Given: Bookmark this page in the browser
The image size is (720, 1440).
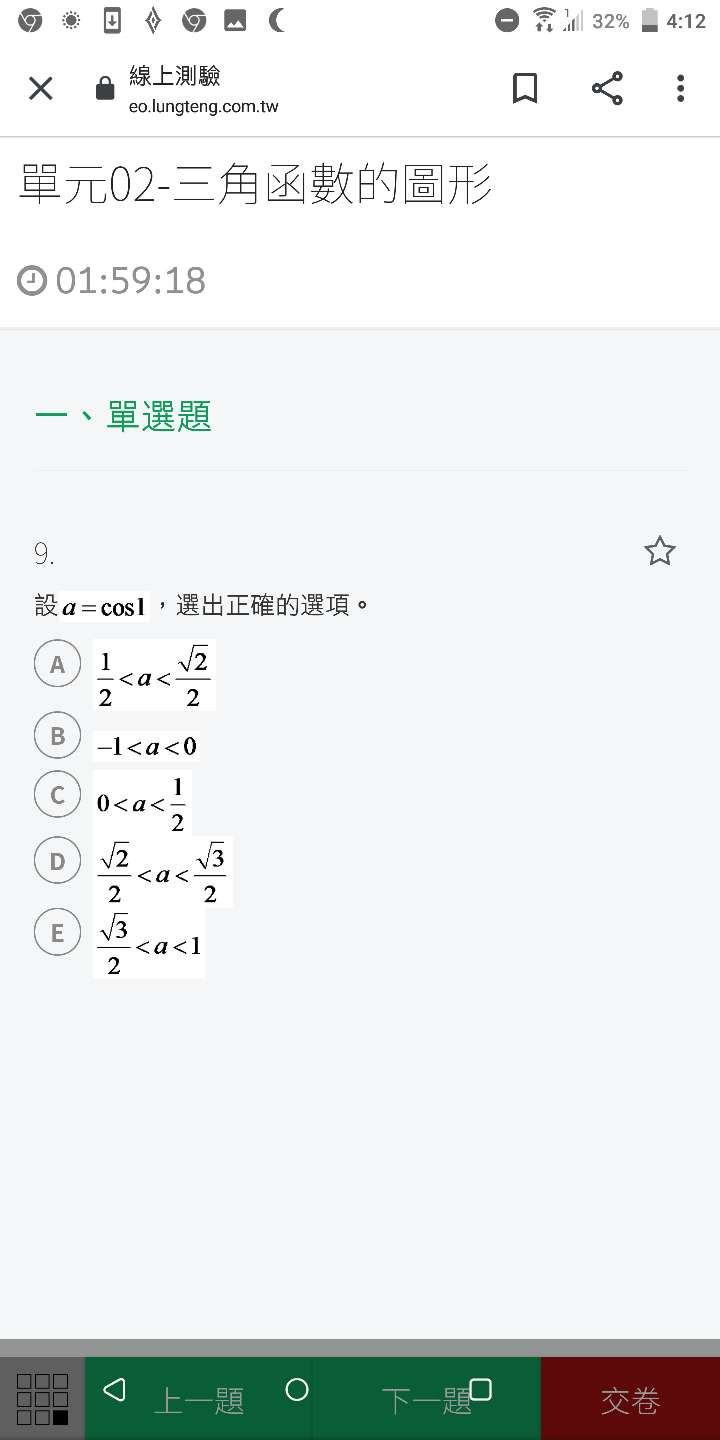Looking at the screenshot, I should pos(525,89).
